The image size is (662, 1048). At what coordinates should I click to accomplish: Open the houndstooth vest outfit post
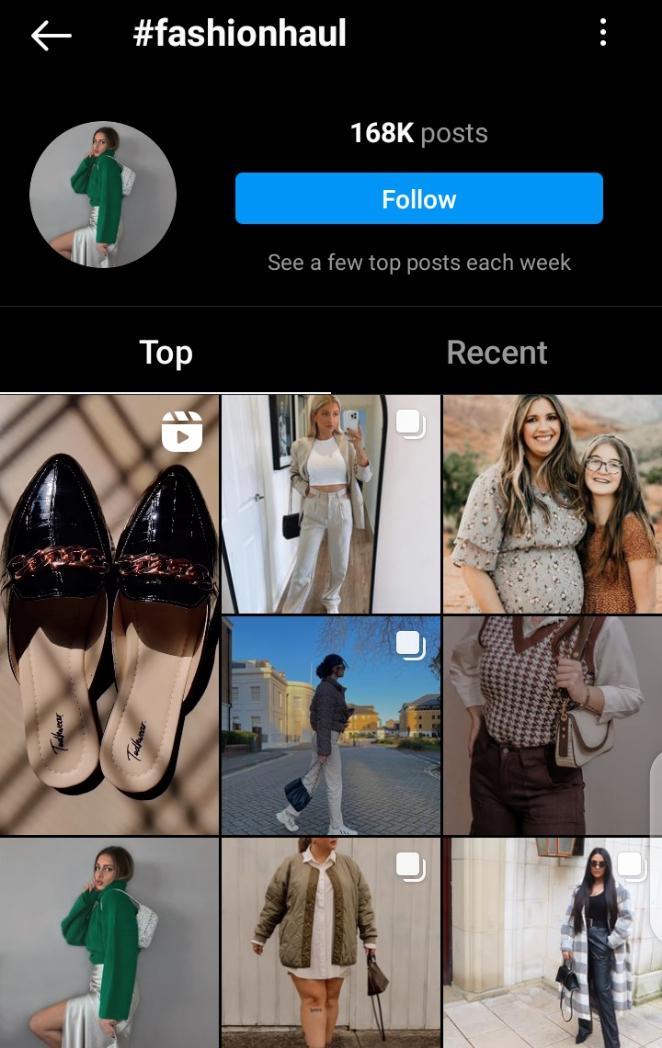click(552, 725)
